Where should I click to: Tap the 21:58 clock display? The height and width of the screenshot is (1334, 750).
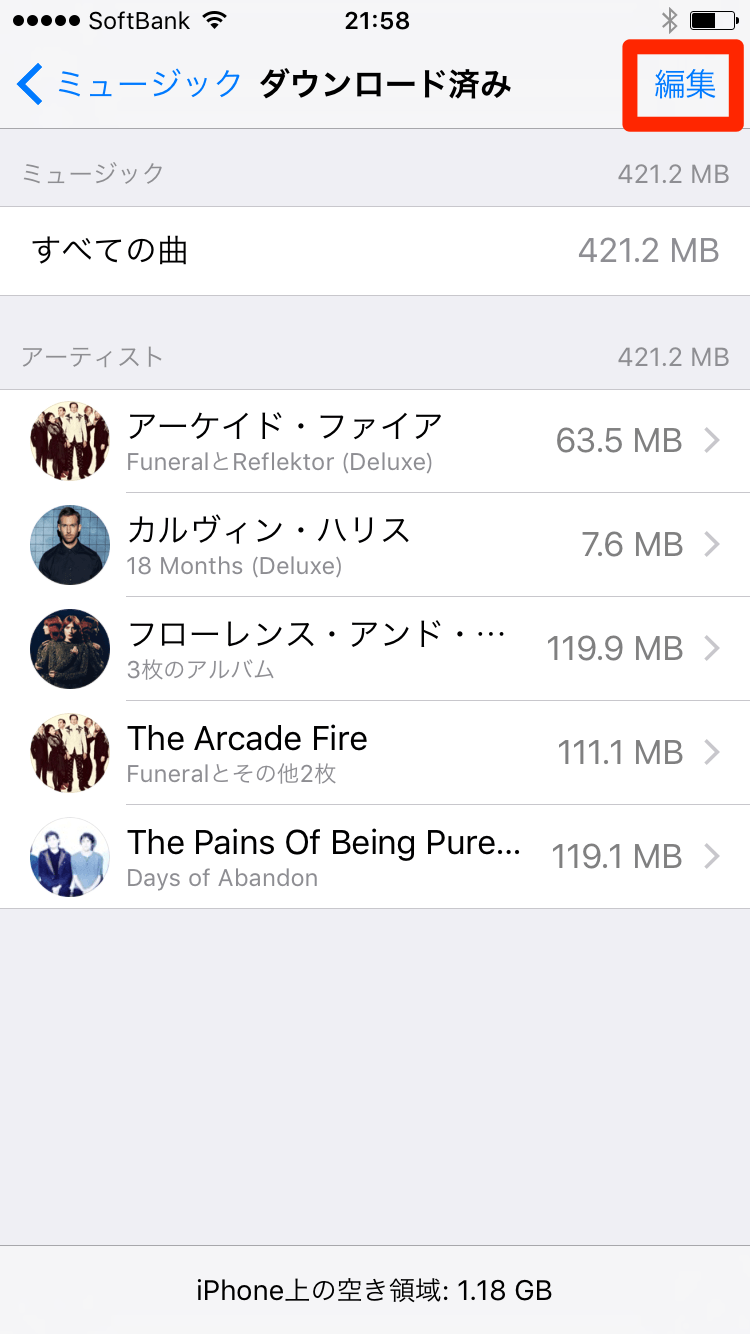(377, 20)
